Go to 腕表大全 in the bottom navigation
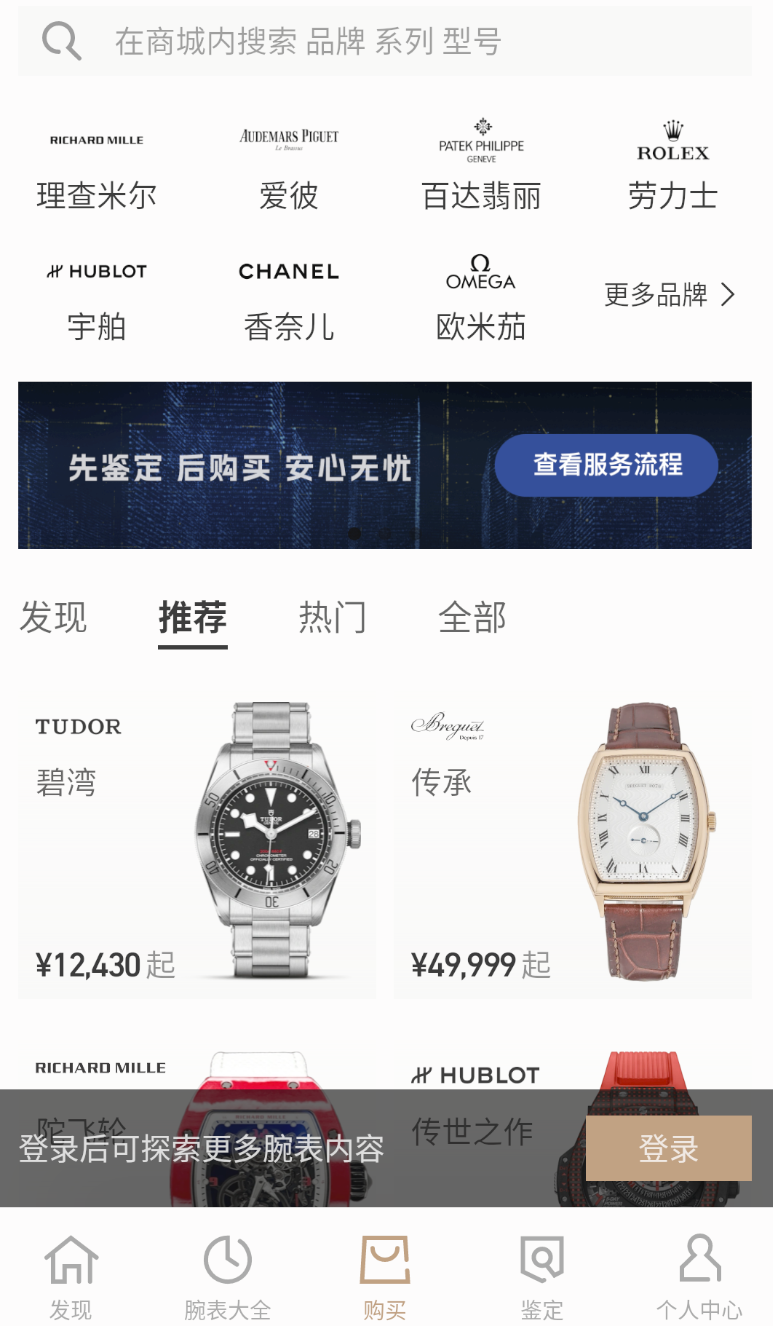 coord(228,1277)
